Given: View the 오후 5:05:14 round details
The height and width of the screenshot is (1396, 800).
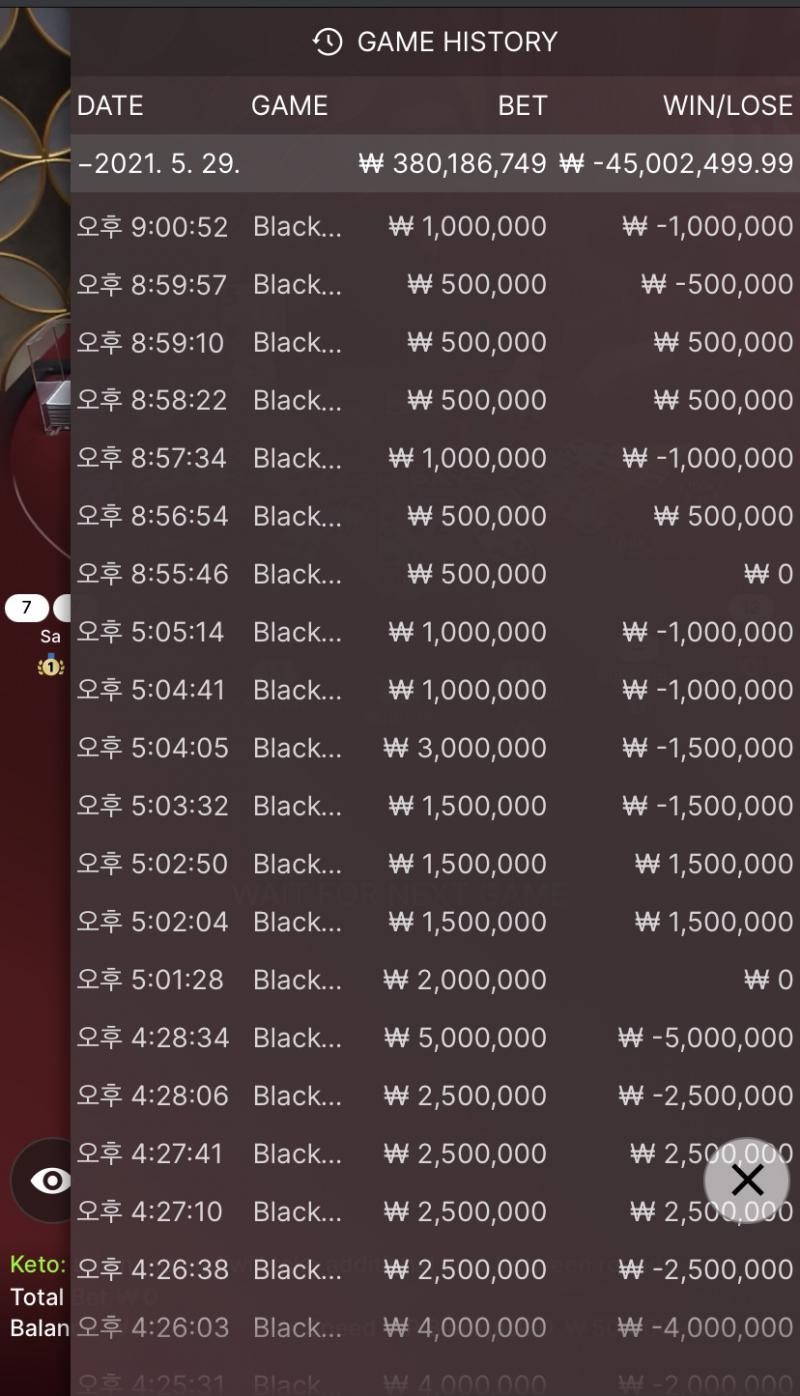Looking at the screenshot, I should [x=435, y=633].
